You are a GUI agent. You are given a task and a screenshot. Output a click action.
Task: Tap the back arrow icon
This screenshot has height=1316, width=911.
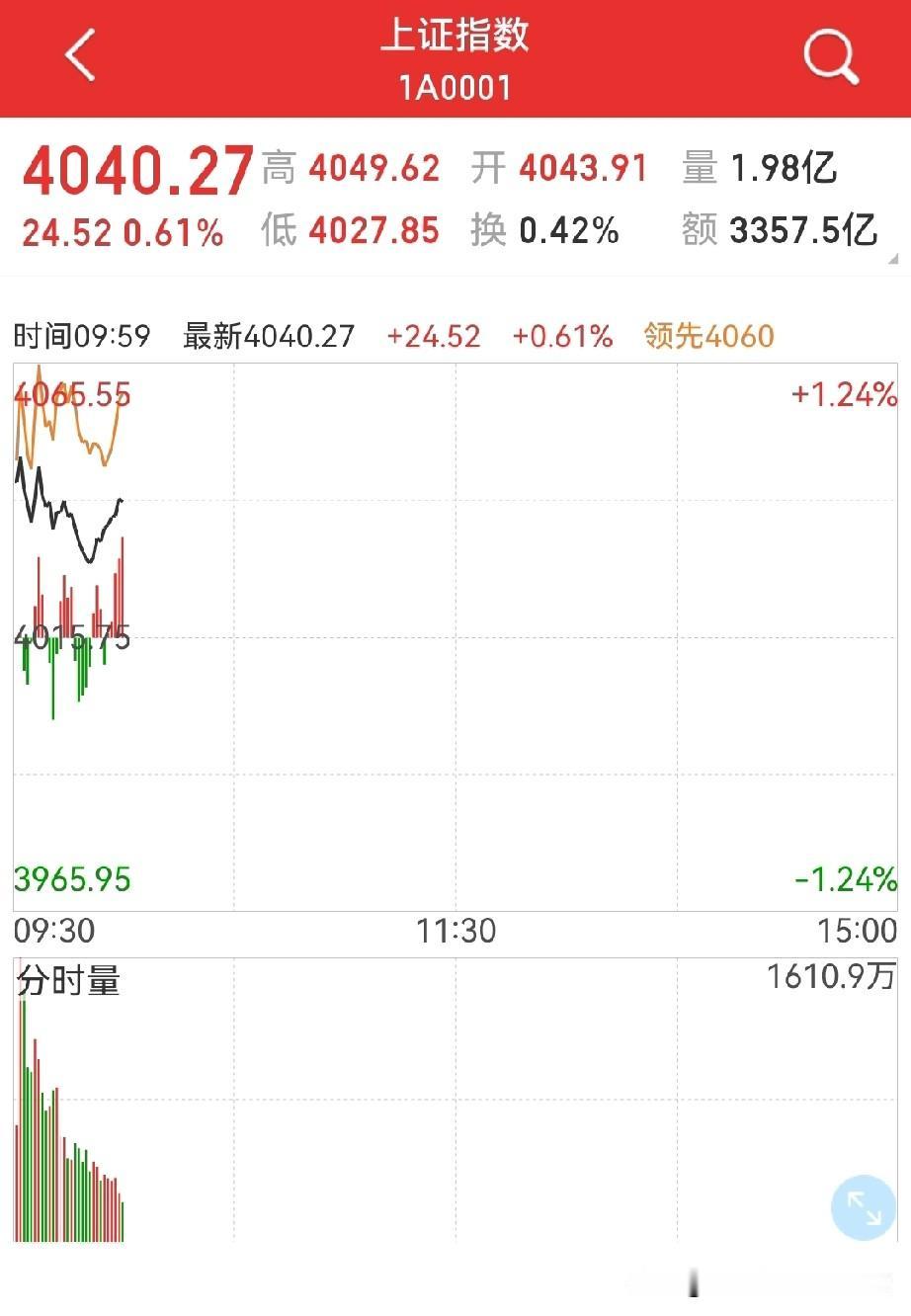[x=79, y=57]
